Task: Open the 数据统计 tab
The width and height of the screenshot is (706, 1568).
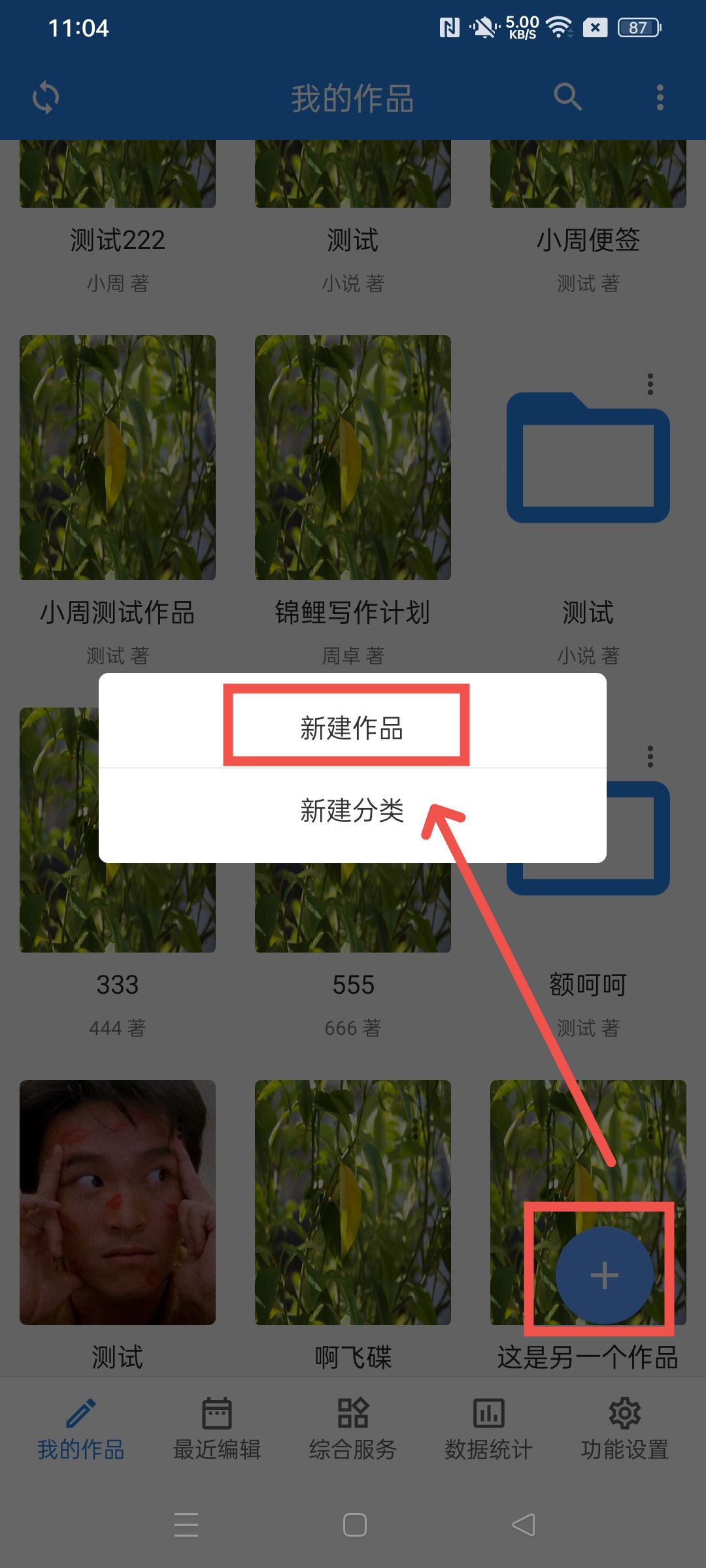Action: tap(488, 1429)
